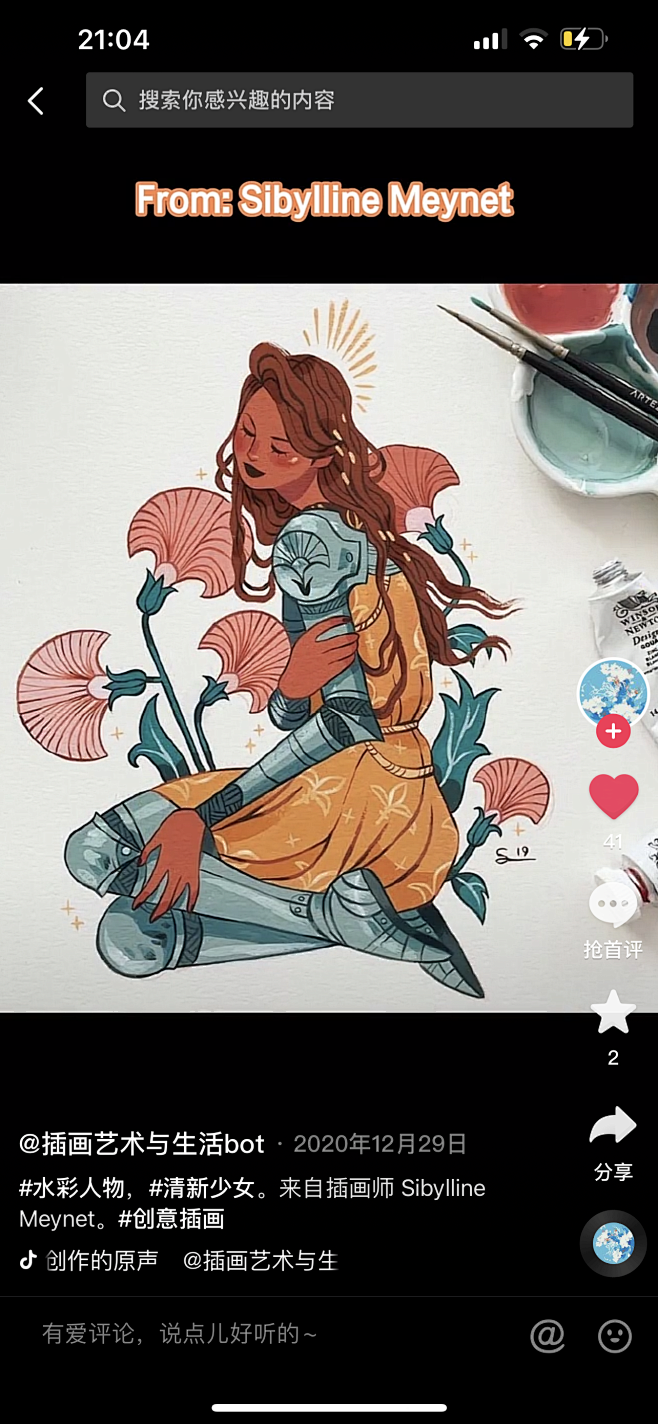Open the #水彩人物 hashtag

coord(76,1188)
